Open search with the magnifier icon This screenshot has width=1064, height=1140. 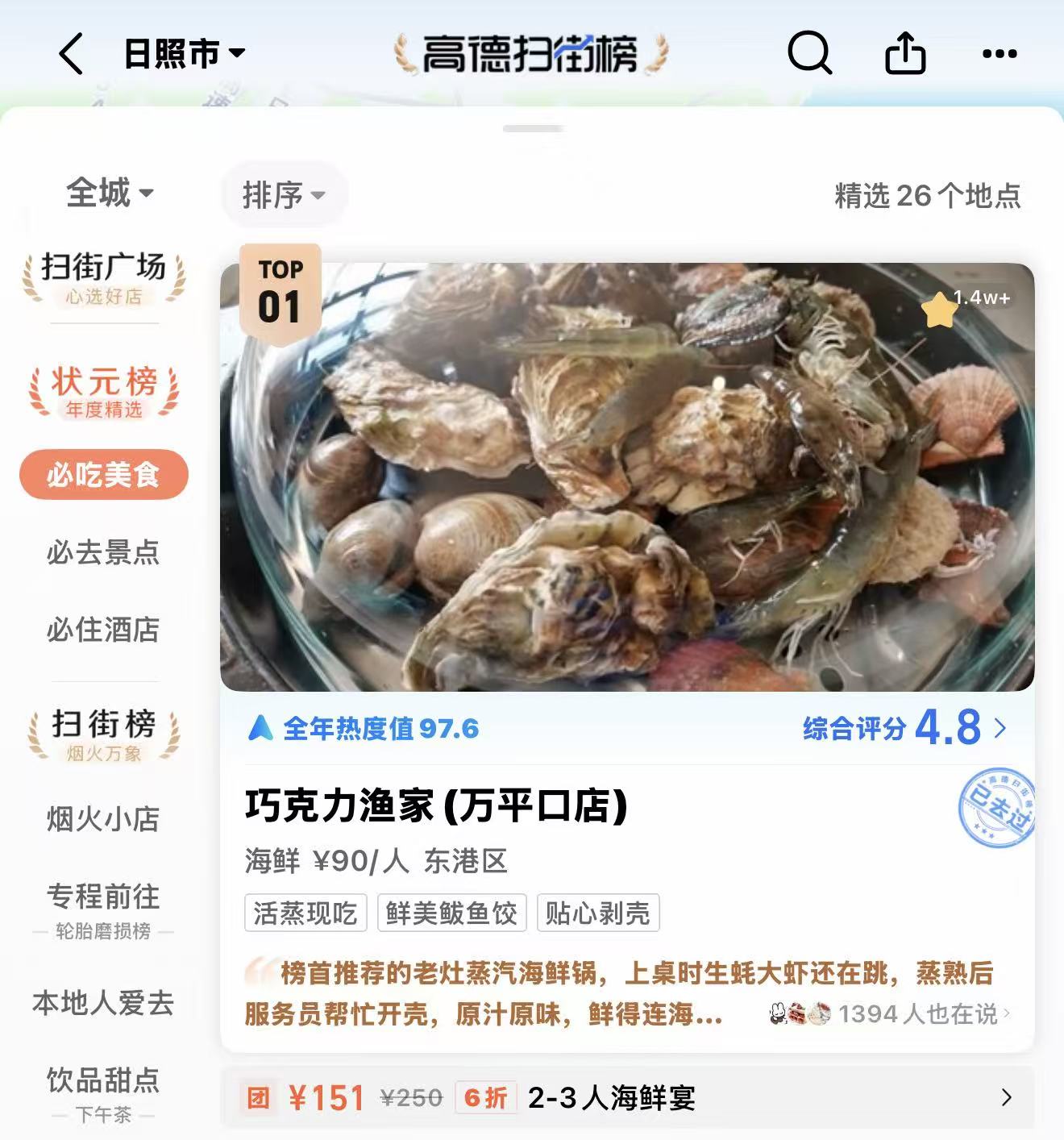(x=808, y=54)
